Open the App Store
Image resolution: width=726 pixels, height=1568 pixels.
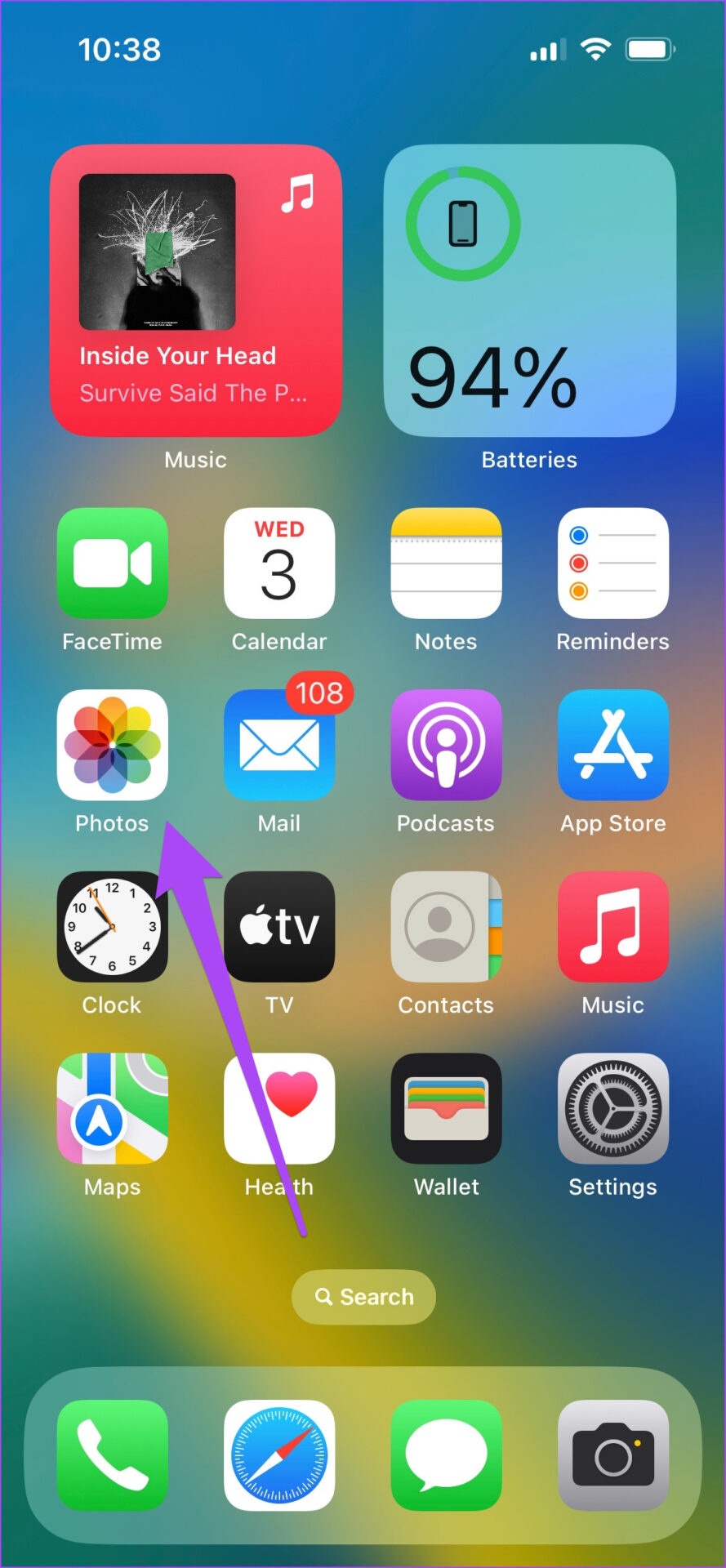pos(612,745)
